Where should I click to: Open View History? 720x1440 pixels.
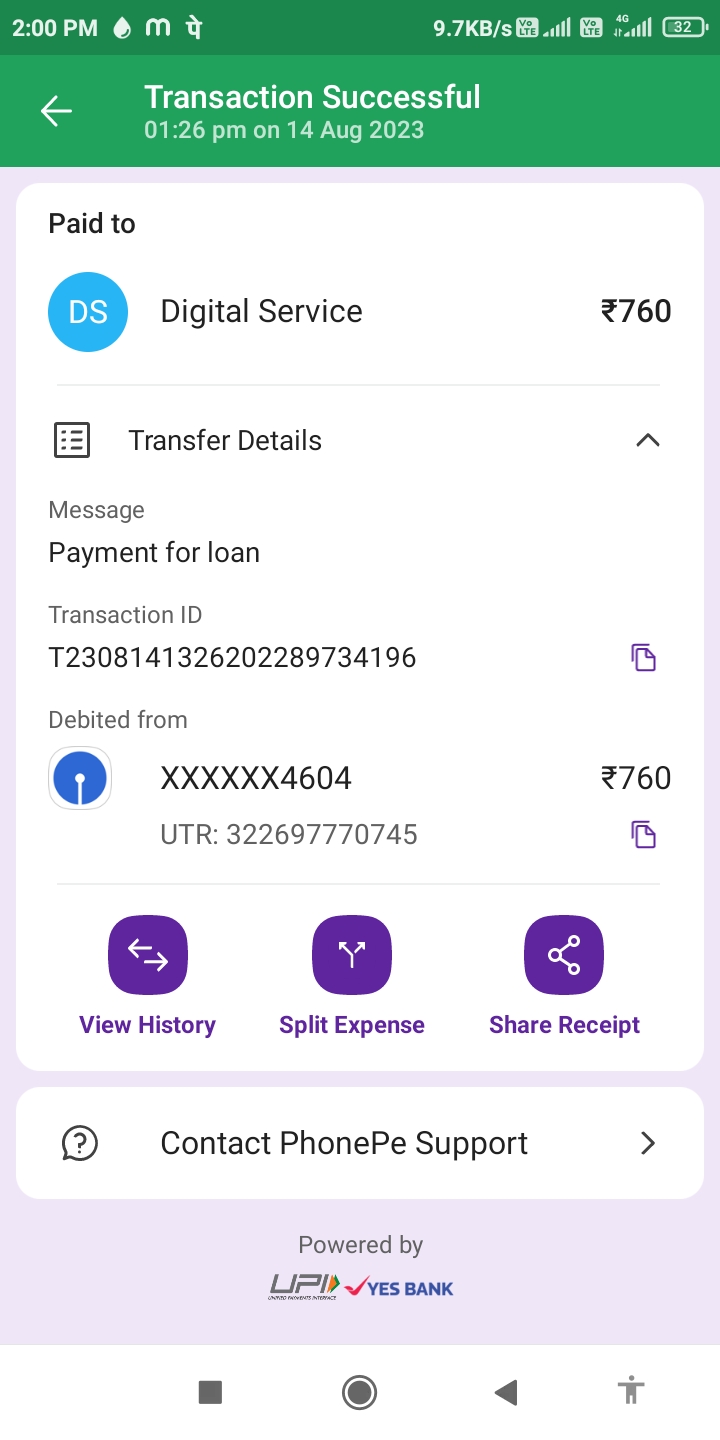coord(148,956)
